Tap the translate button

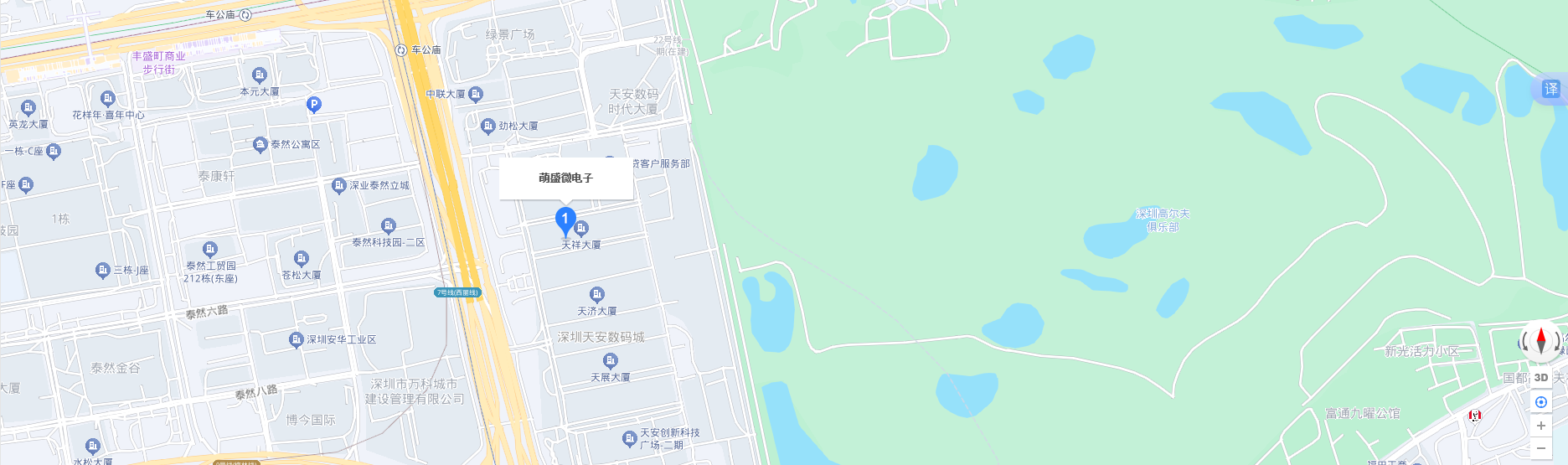(1550, 89)
